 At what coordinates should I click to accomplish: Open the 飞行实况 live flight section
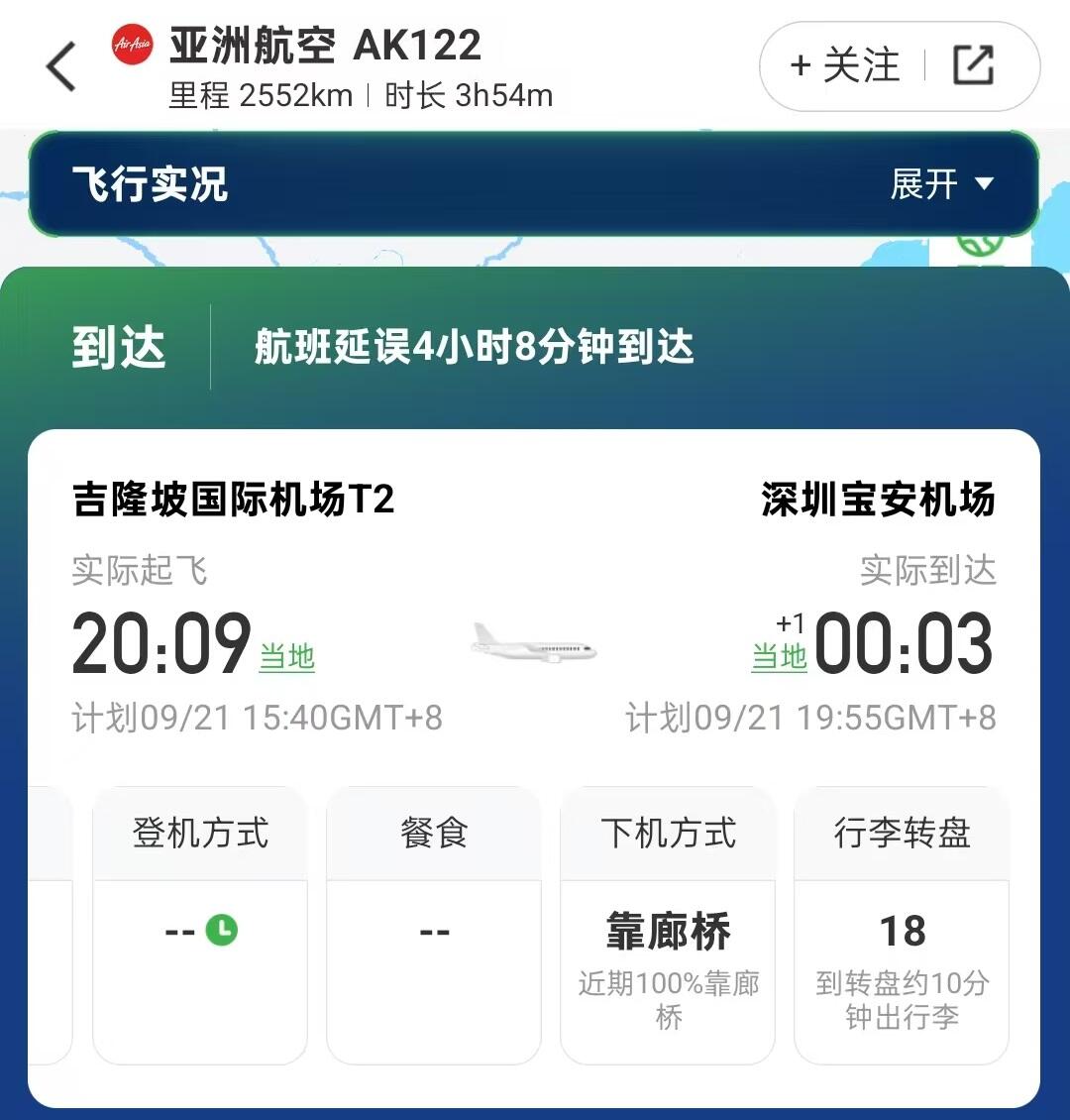pos(155,182)
